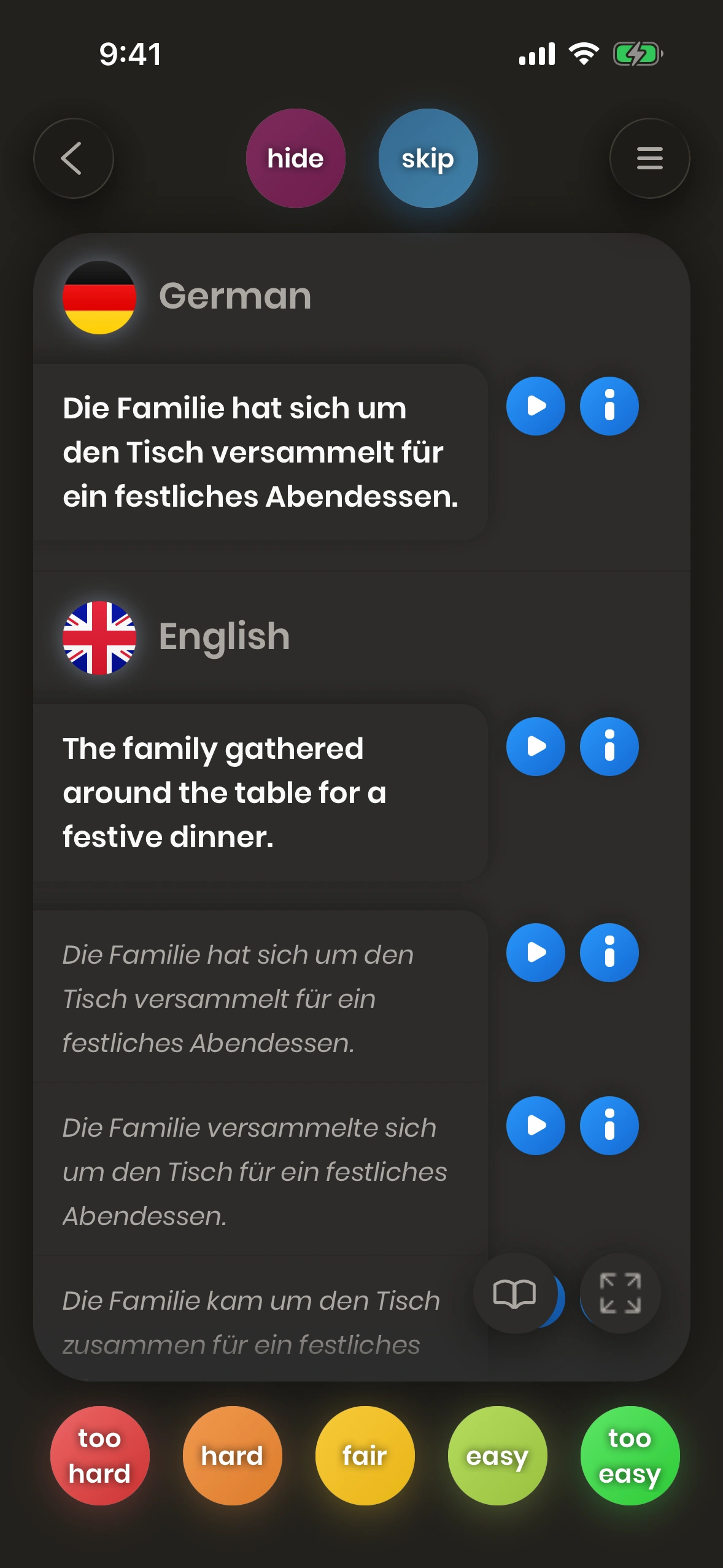
Task: Tap the hide button
Action: click(x=295, y=158)
